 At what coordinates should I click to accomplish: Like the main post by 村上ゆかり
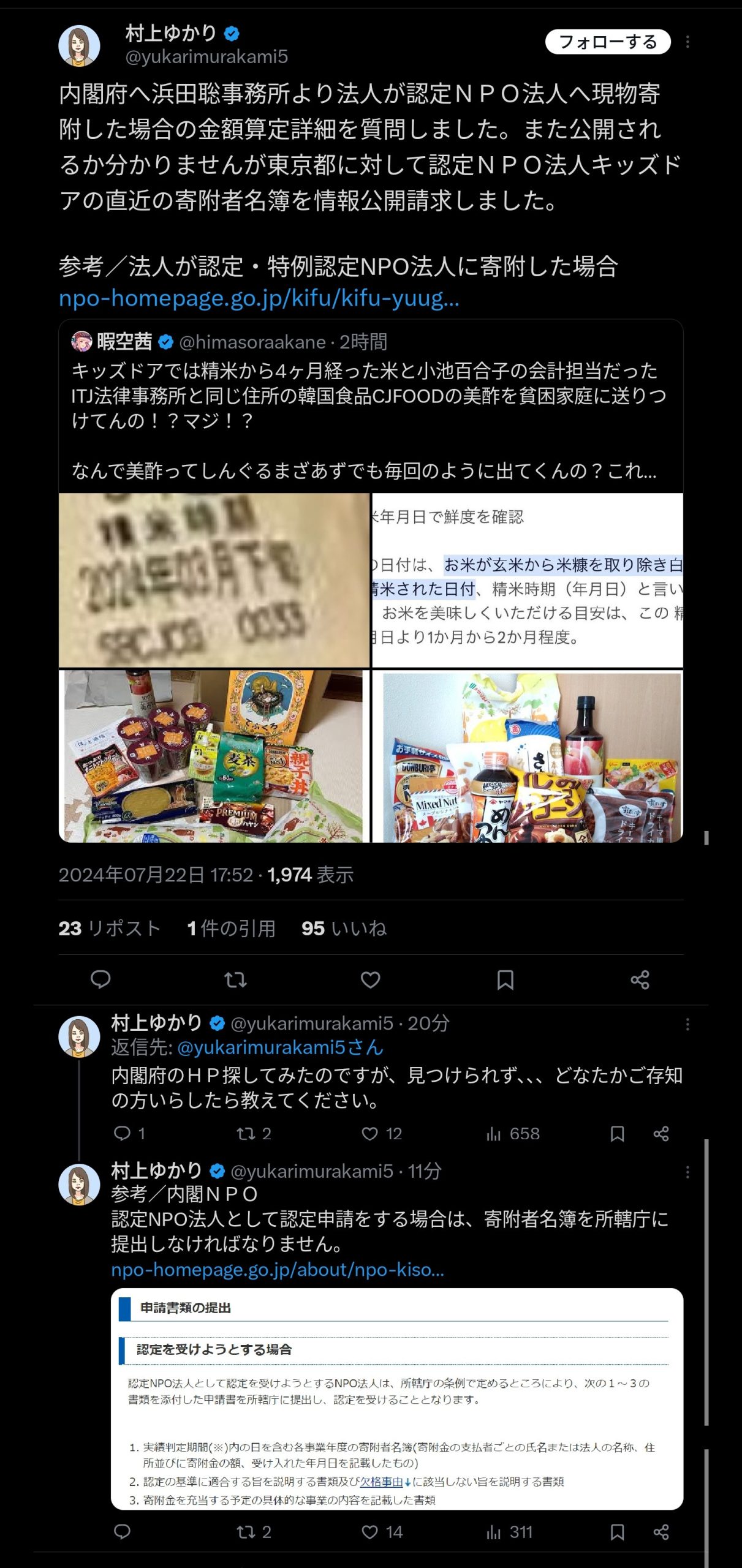pyautogui.click(x=370, y=979)
